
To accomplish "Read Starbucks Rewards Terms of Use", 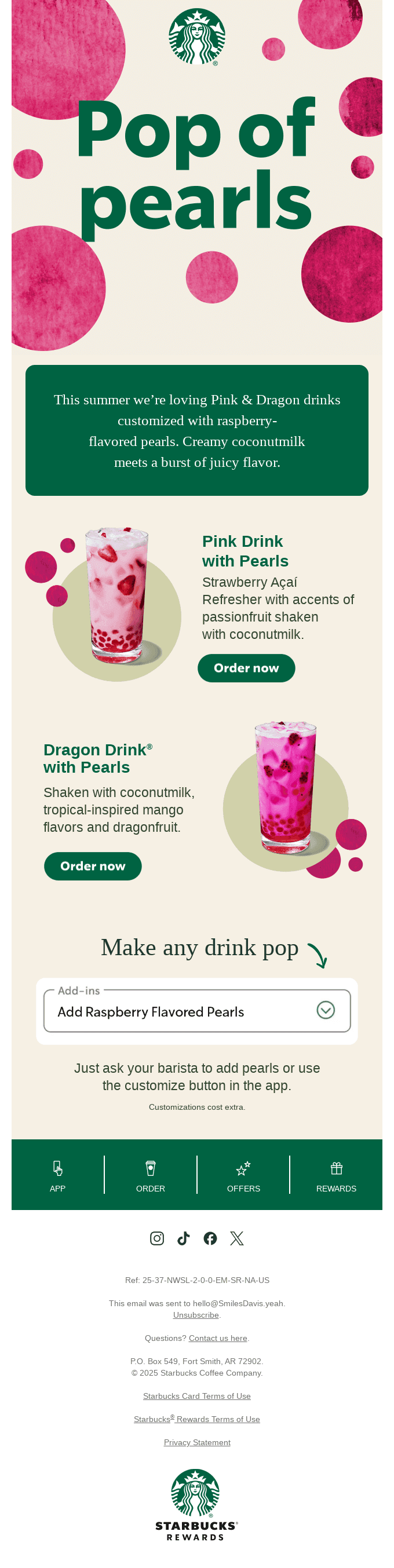I will pos(196,1419).
